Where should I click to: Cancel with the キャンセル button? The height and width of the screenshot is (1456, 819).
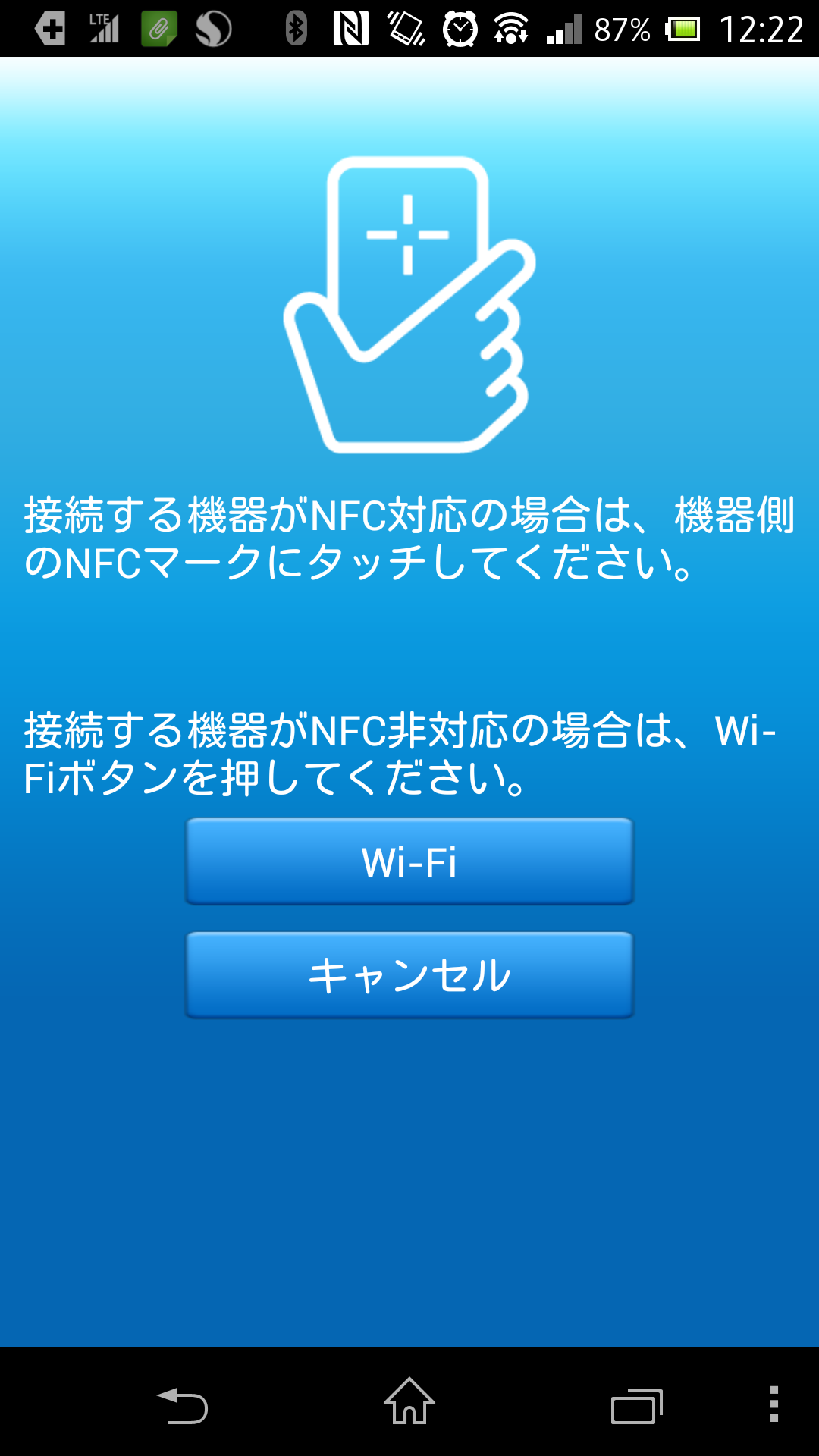pos(409,975)
